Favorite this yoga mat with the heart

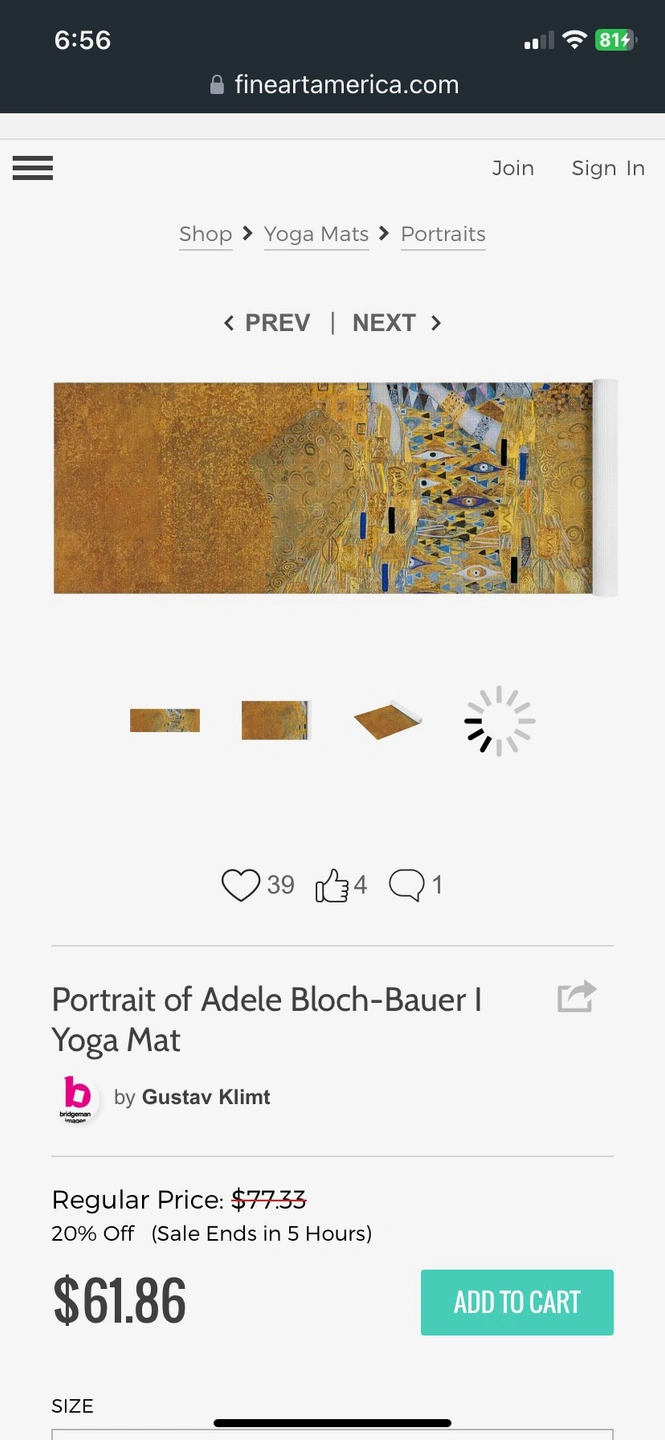coord(240,885)
